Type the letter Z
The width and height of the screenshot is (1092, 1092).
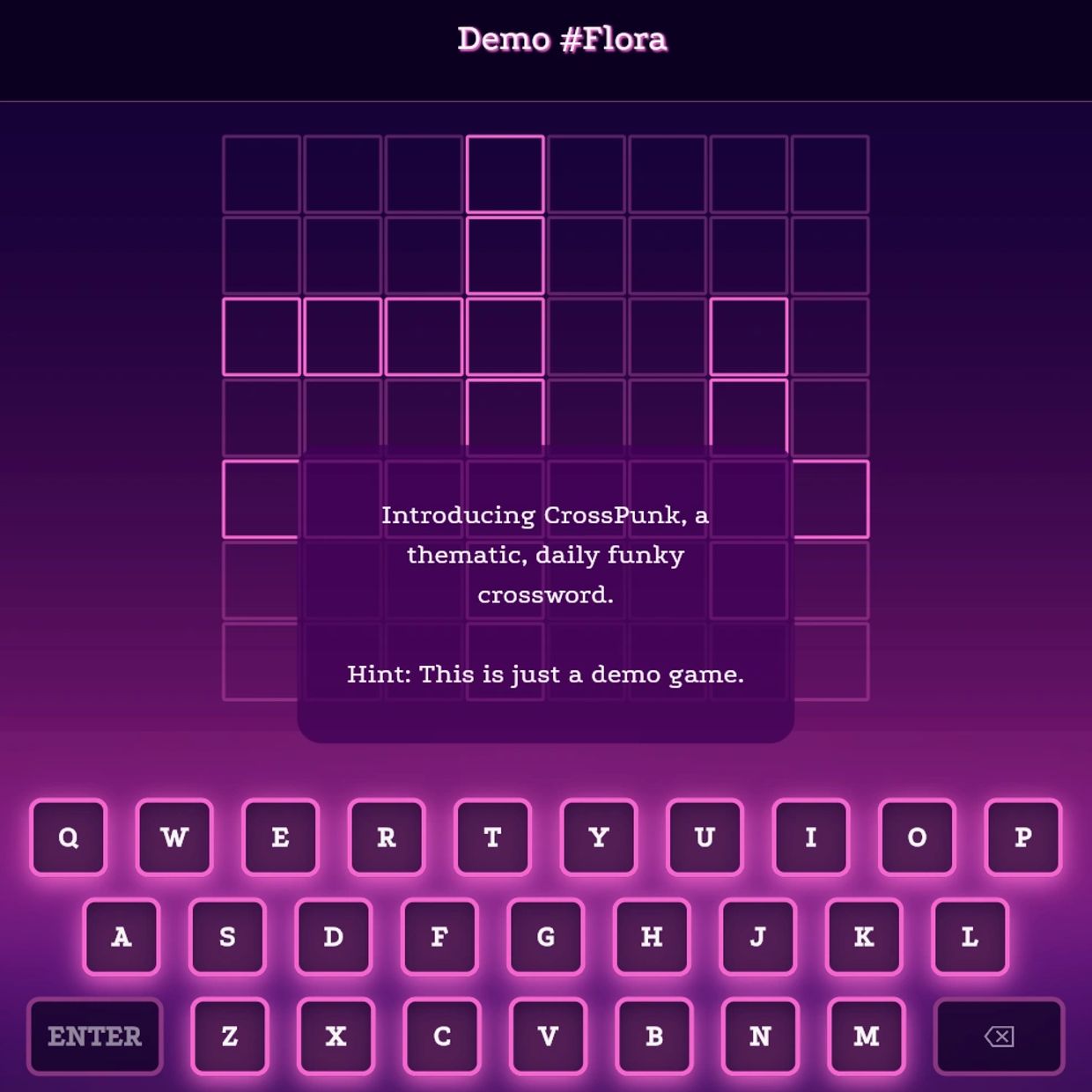tap(230, 1037)
